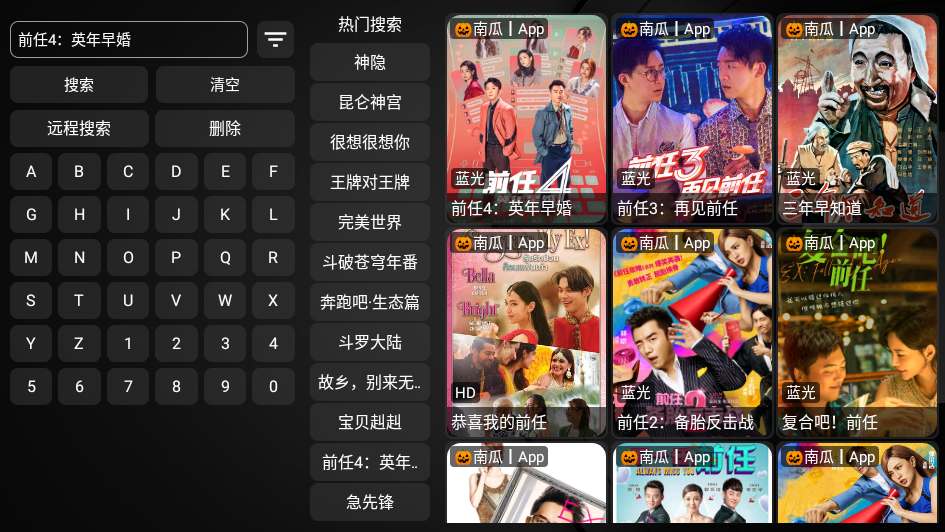Tap hot search 急先锋
Screen dimensions: 945x532
coord(370,502)
